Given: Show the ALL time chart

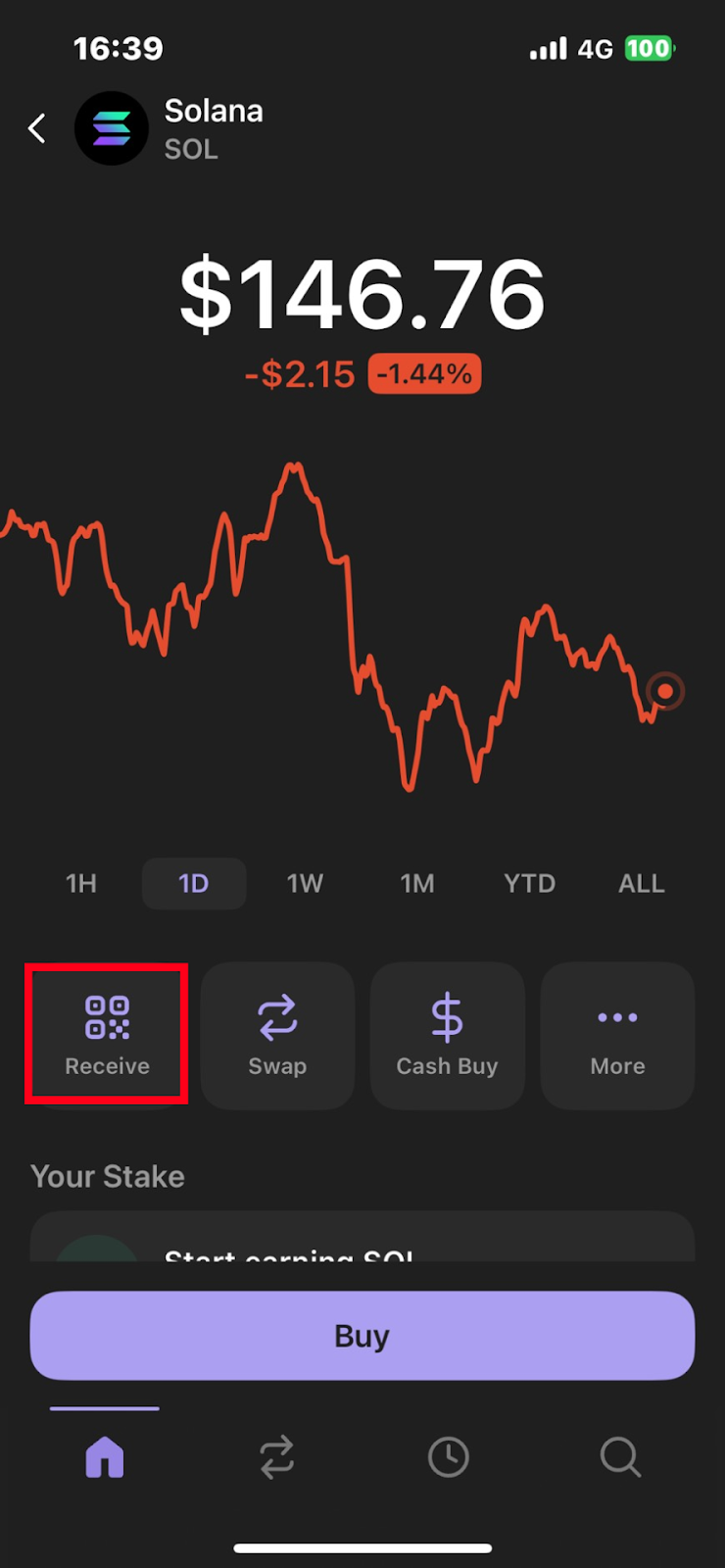Looking at the screenshot, I should point(642,884).
